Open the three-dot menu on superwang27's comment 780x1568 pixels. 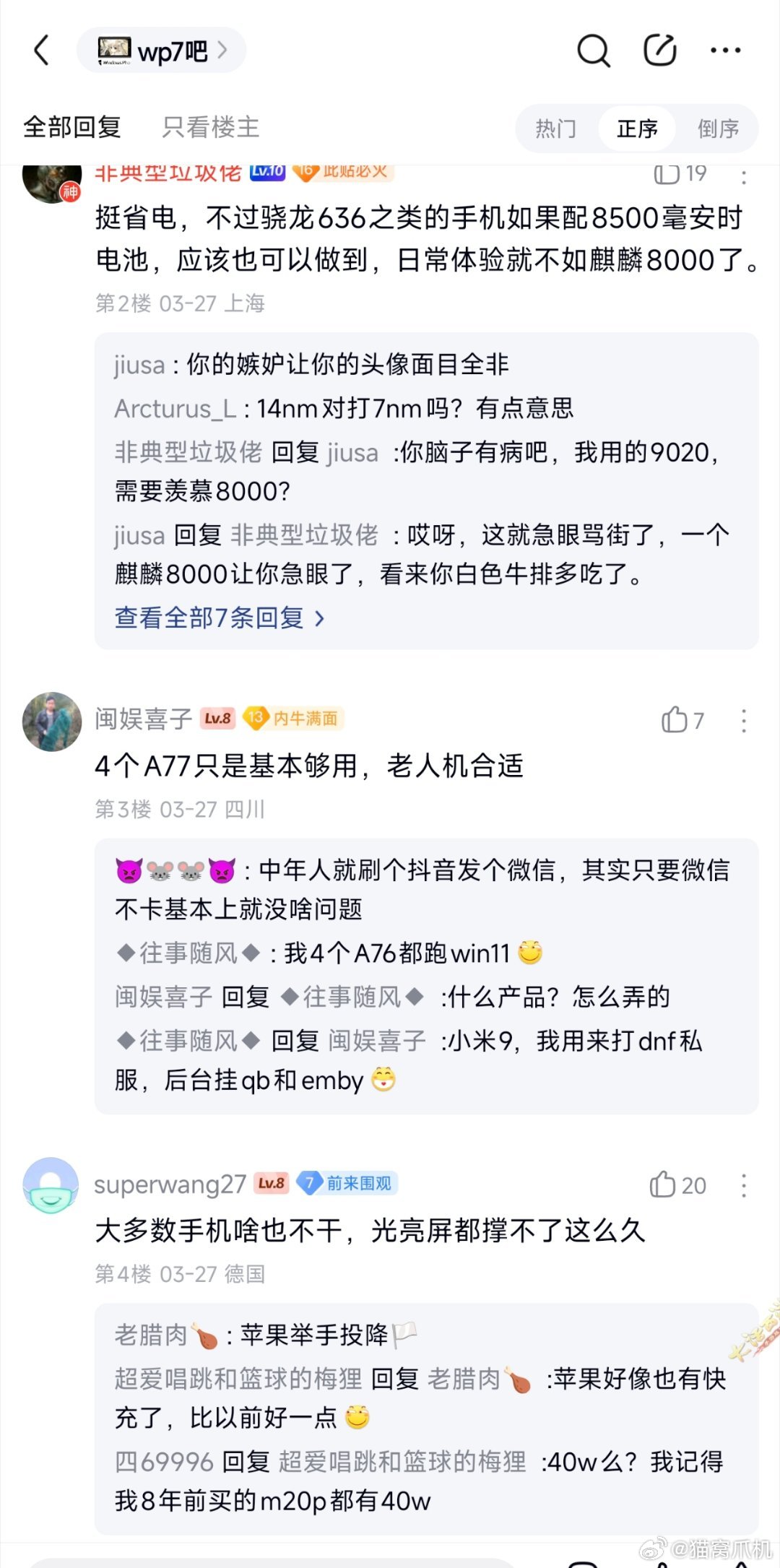pyautogui.click(x=744, y=1183)
